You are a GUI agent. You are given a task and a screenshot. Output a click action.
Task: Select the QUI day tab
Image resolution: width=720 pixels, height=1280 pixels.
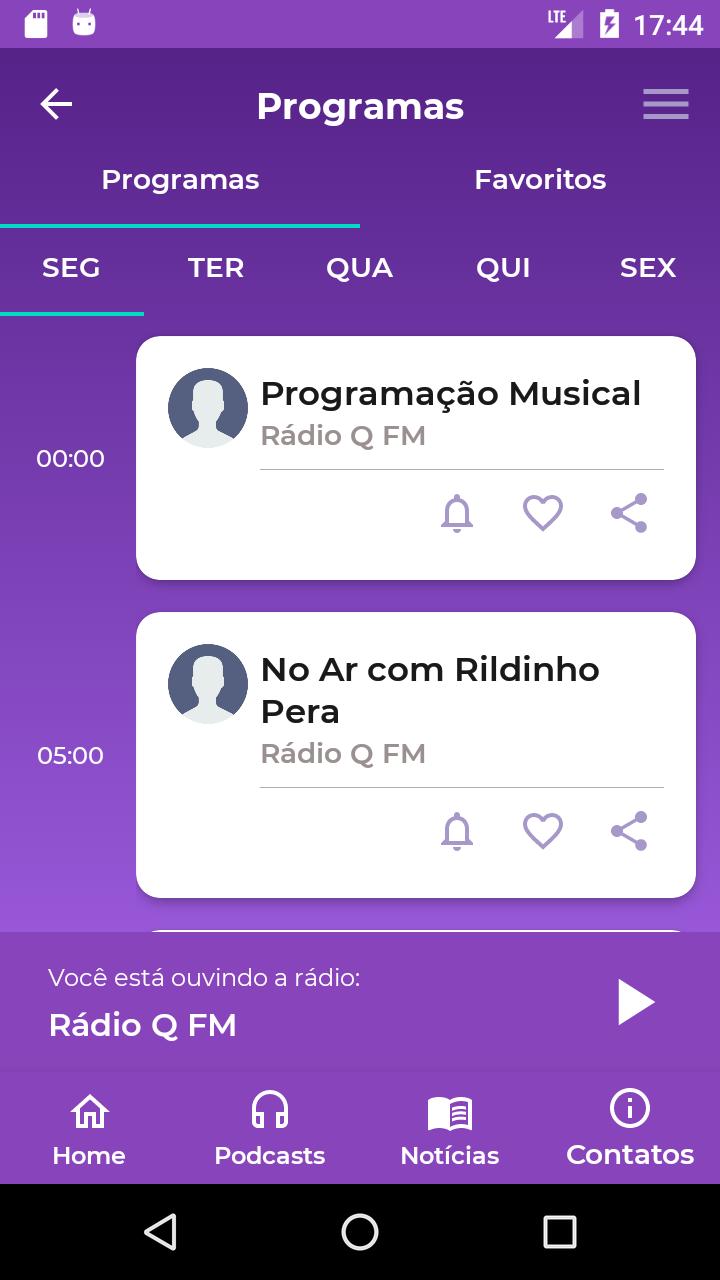pyautogui.click(x=503, y=268)
